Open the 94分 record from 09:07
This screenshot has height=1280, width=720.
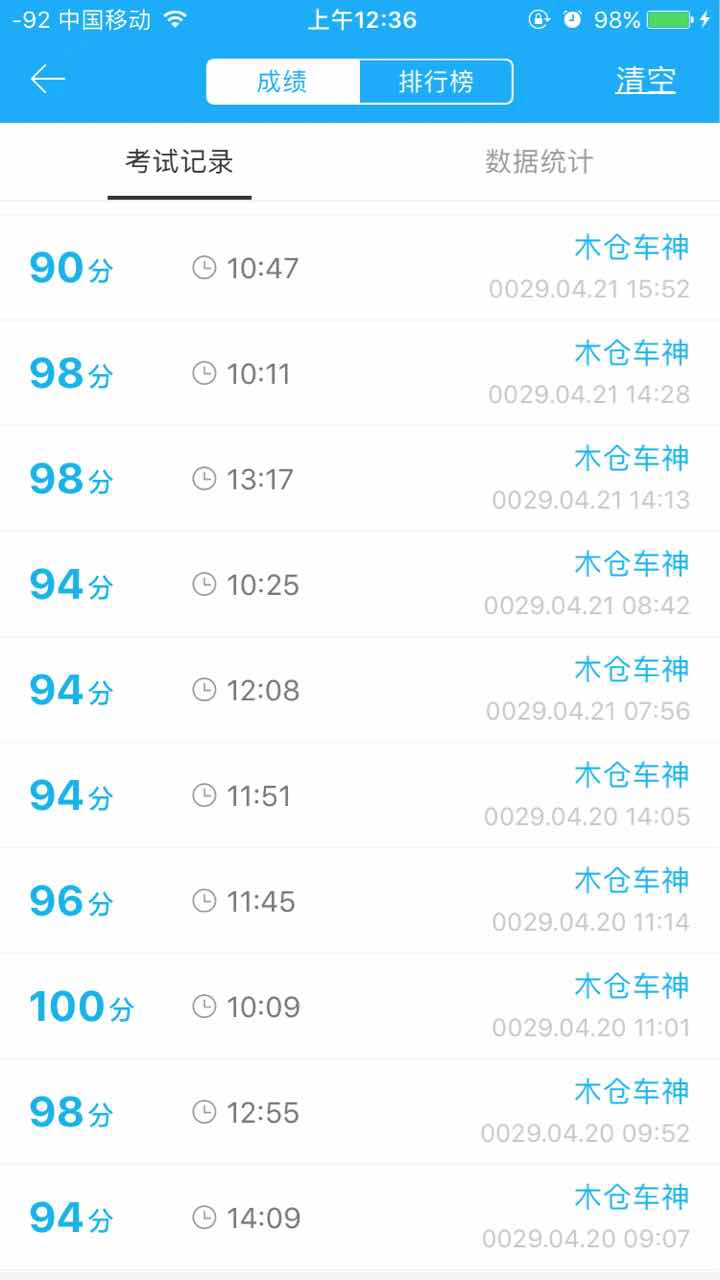click(360, 1217)
